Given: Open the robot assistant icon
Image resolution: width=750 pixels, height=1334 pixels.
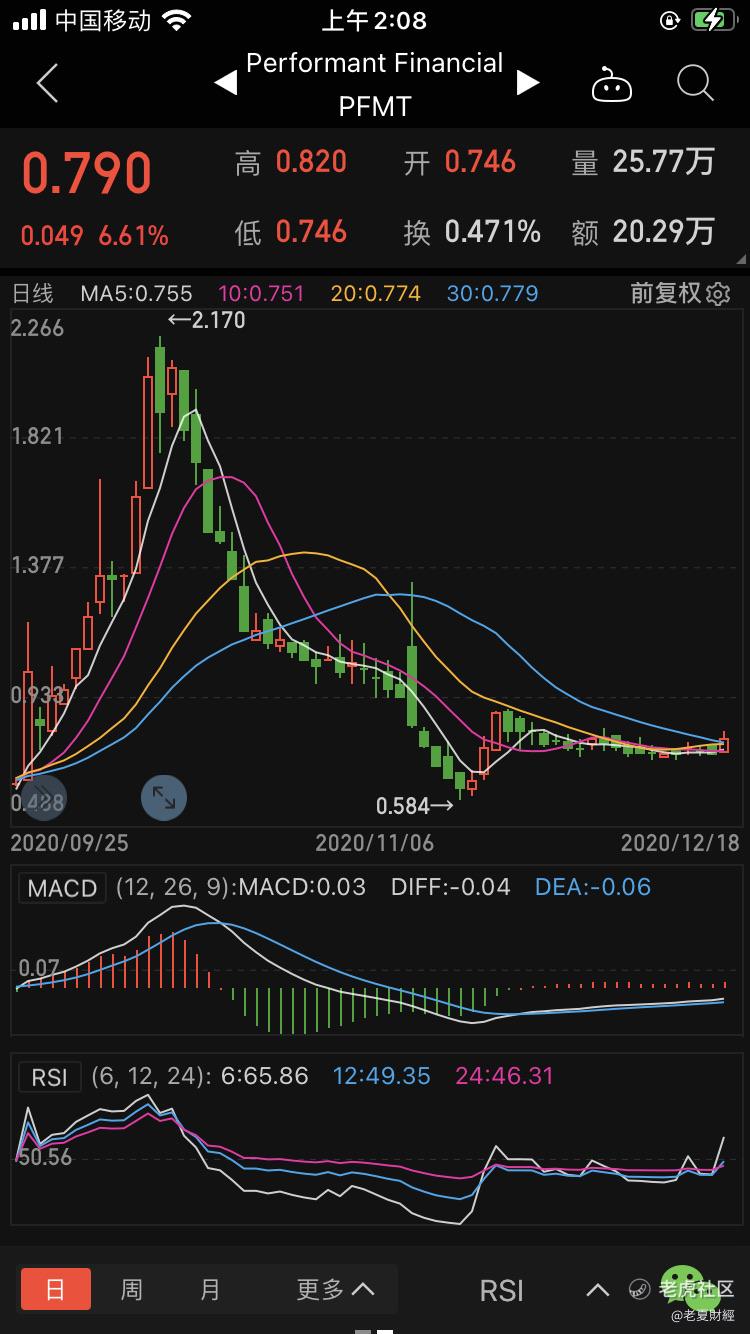Looking at the screenshot, I should tap(611, 85).
